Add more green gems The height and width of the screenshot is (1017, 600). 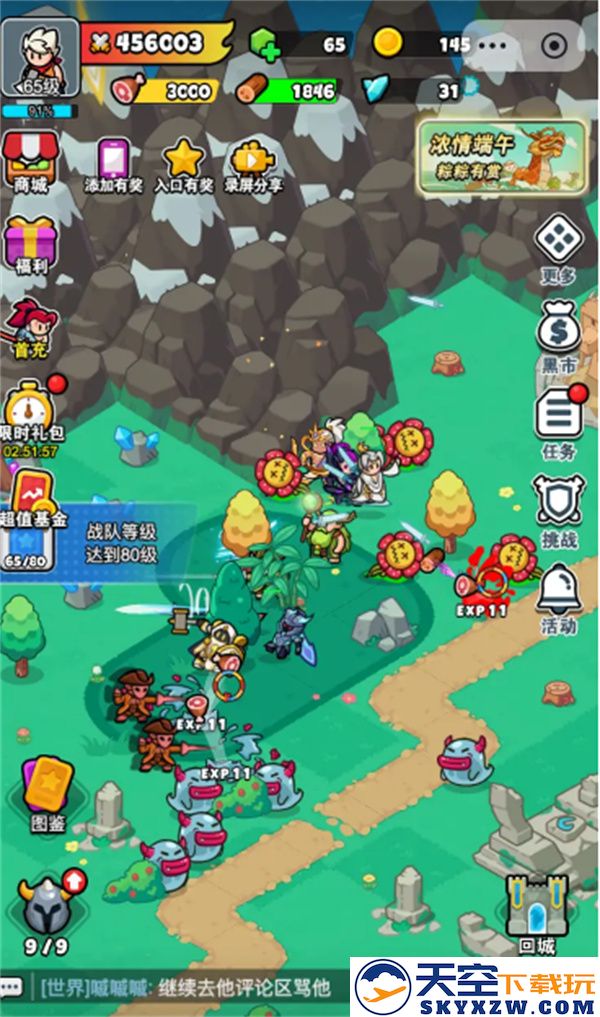point(264,45)
